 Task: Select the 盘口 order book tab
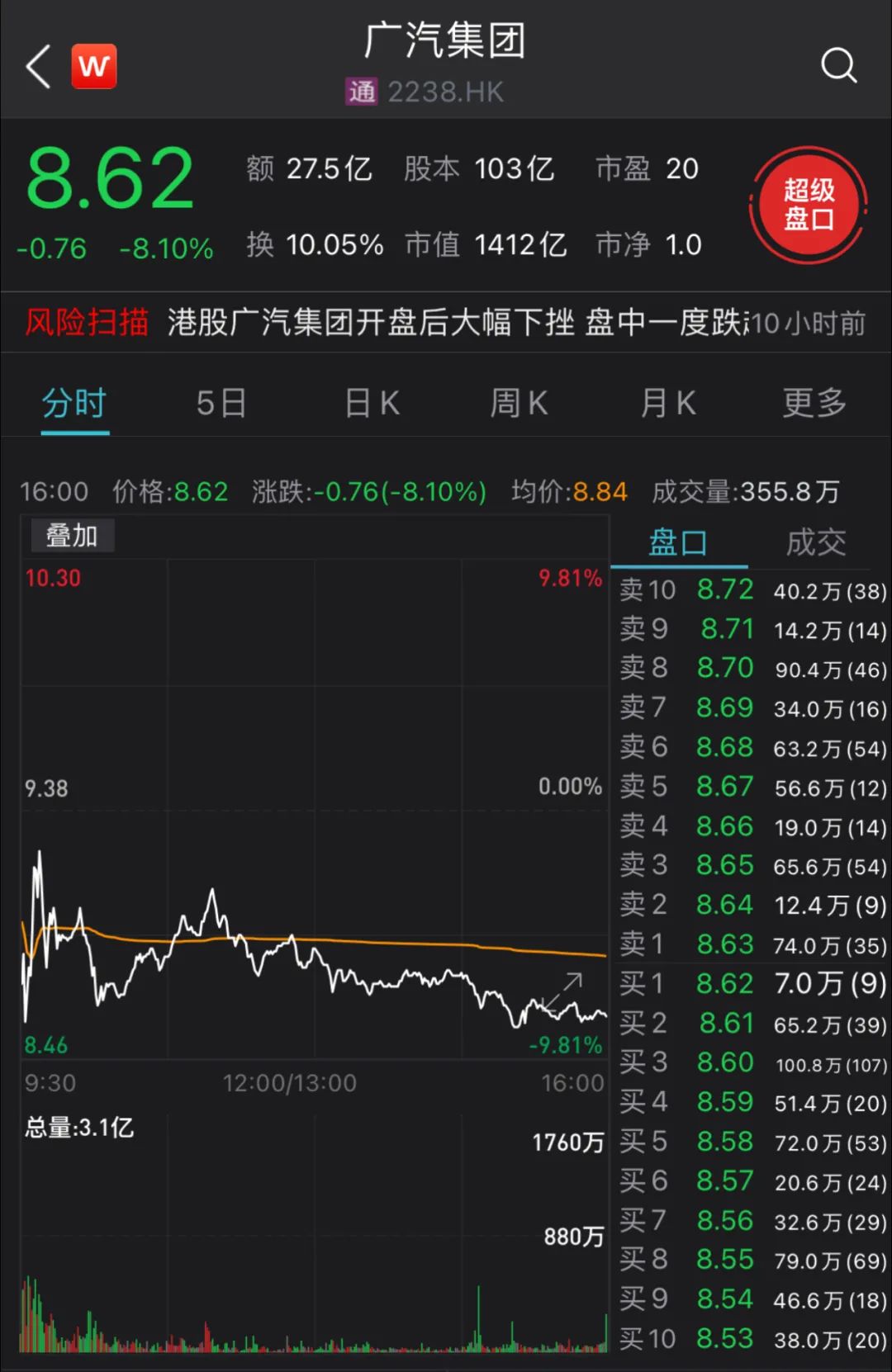(x=678, y=543)
